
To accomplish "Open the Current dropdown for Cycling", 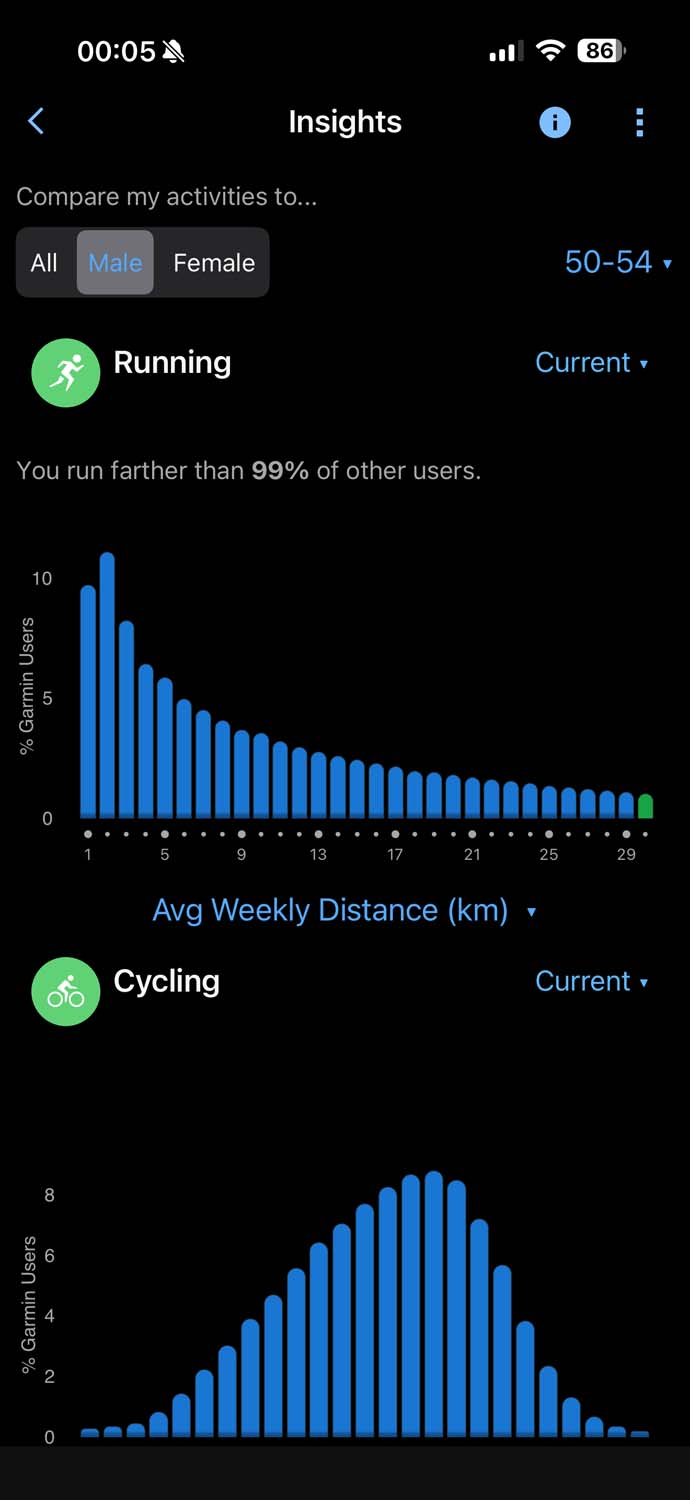I will point(591,981).
